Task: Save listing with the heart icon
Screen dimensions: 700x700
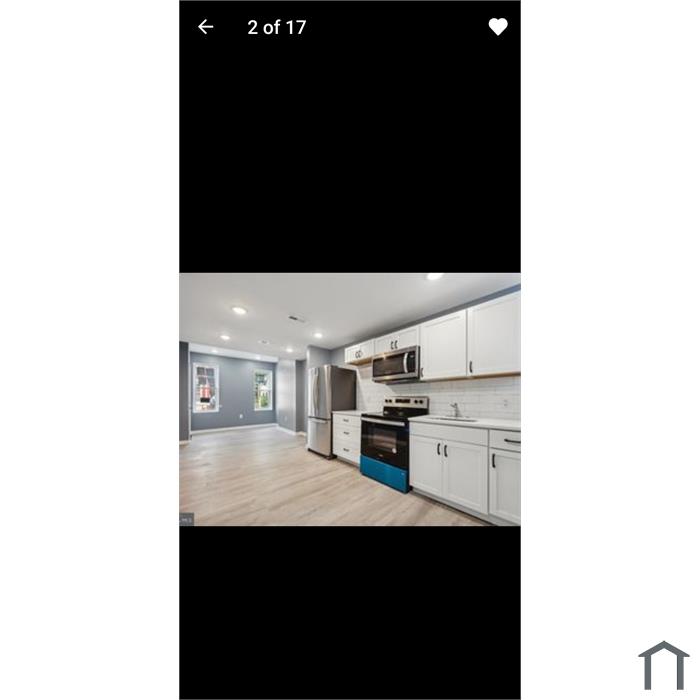Action: tap(498, 27)
